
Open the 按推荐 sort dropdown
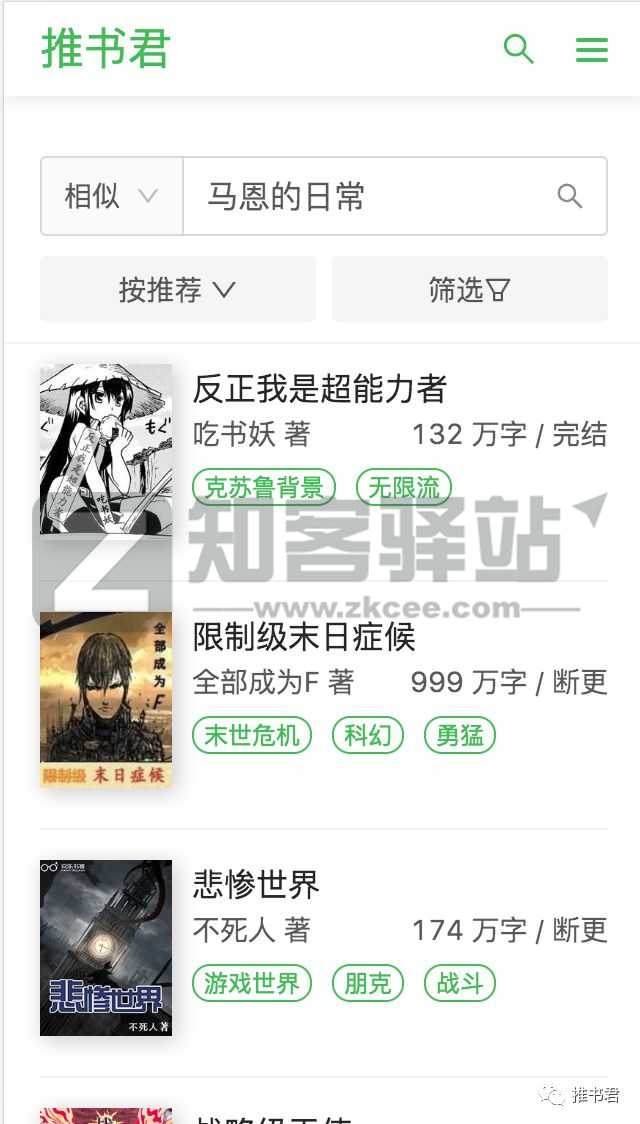click(178, 289)
